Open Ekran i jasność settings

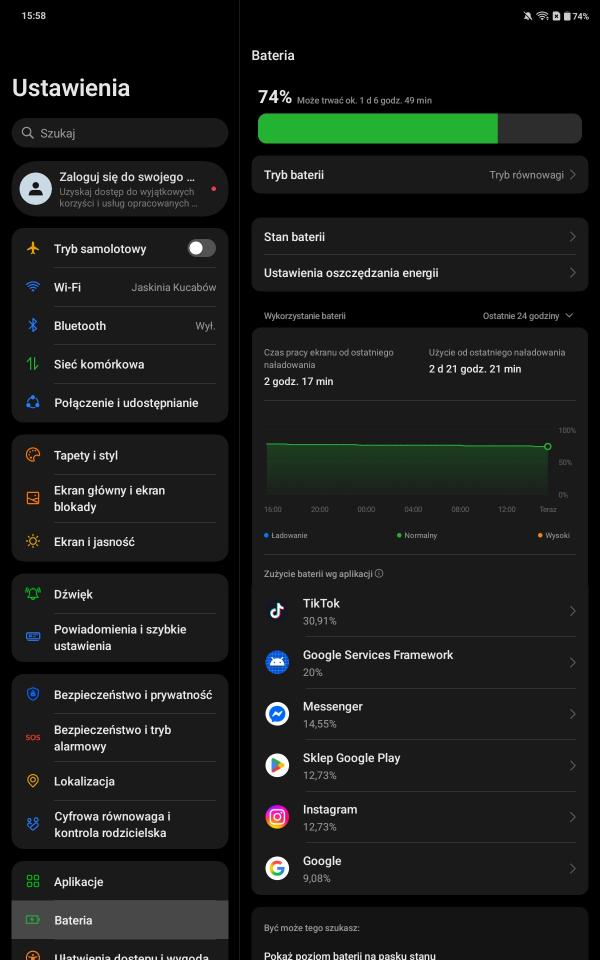pyautogui.click(x=120, y=542)
